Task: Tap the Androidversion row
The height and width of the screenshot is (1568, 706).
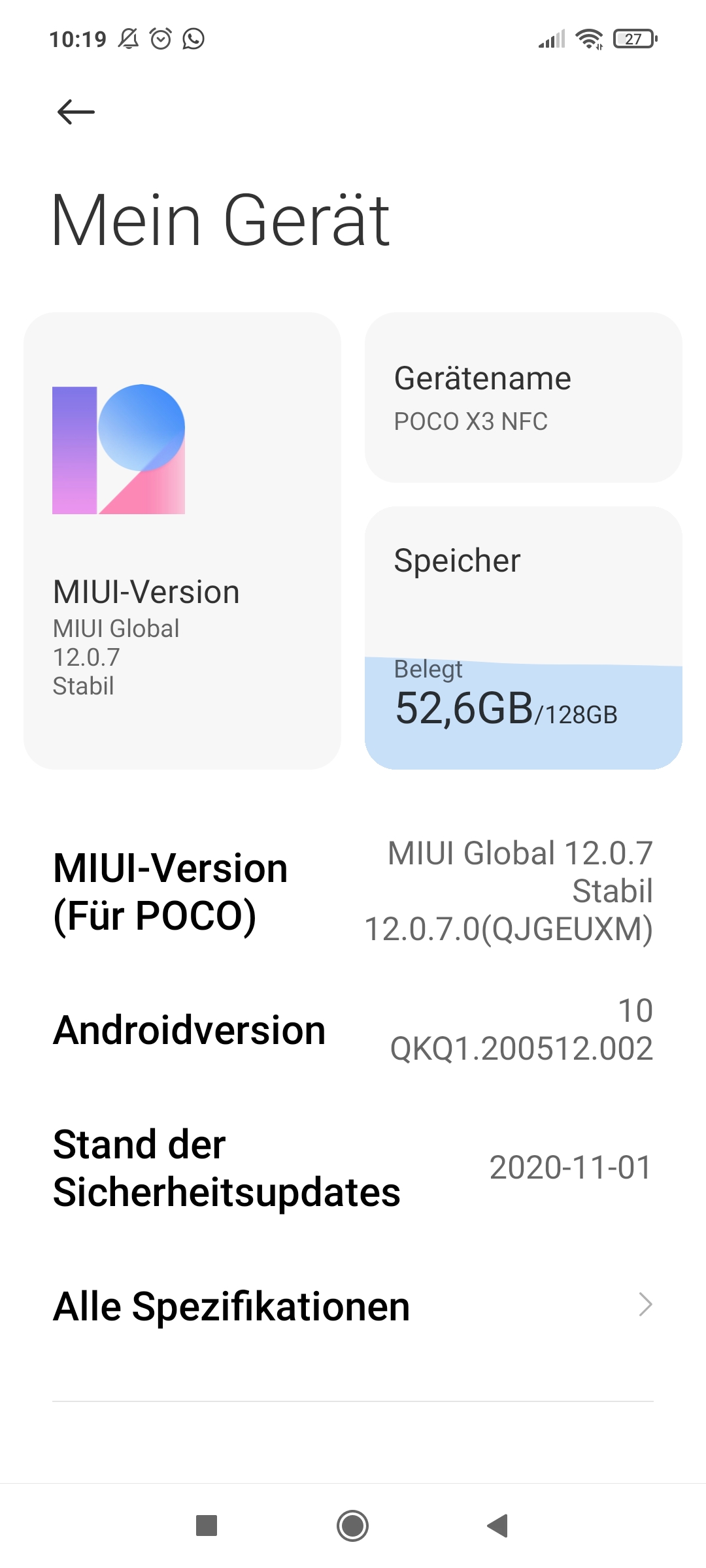Action: point(353,1030)
